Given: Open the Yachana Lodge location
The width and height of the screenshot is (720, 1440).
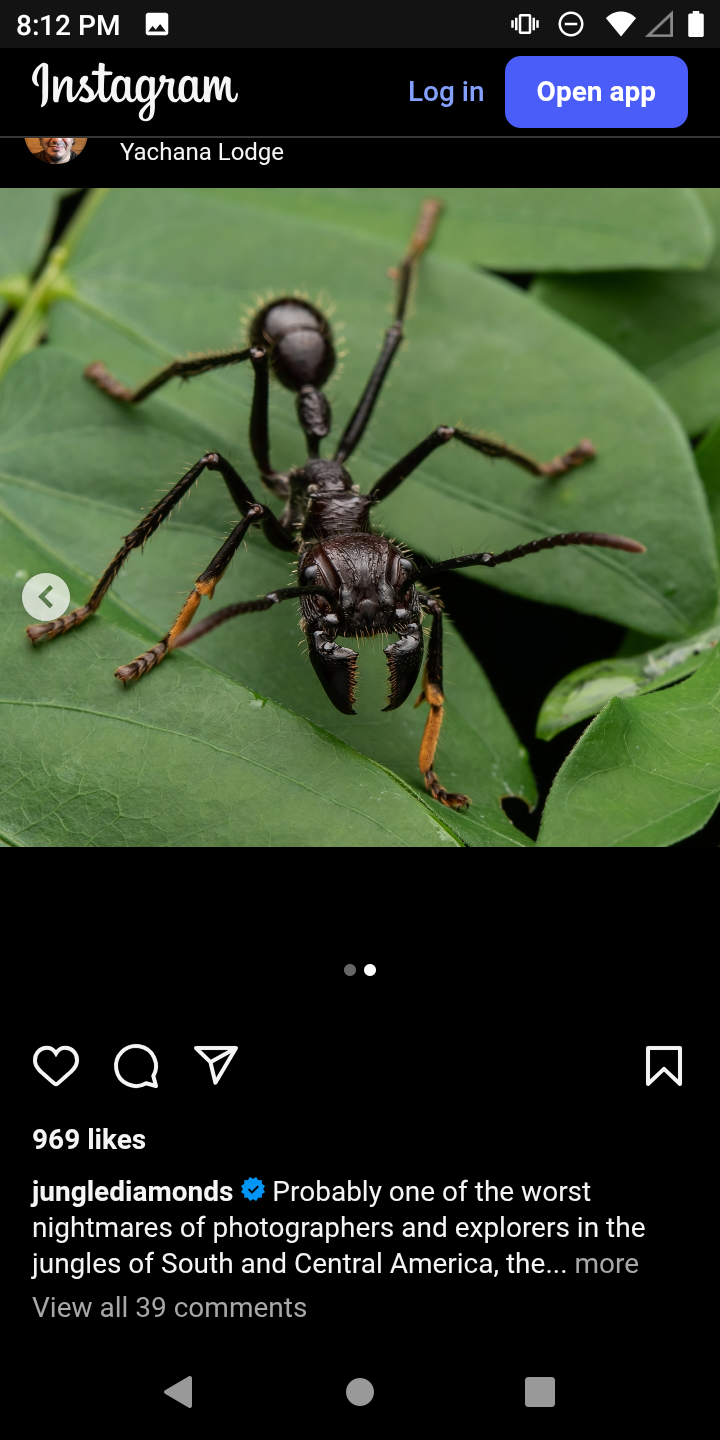Looking at the screenshot, I should (x=202, y=152).
